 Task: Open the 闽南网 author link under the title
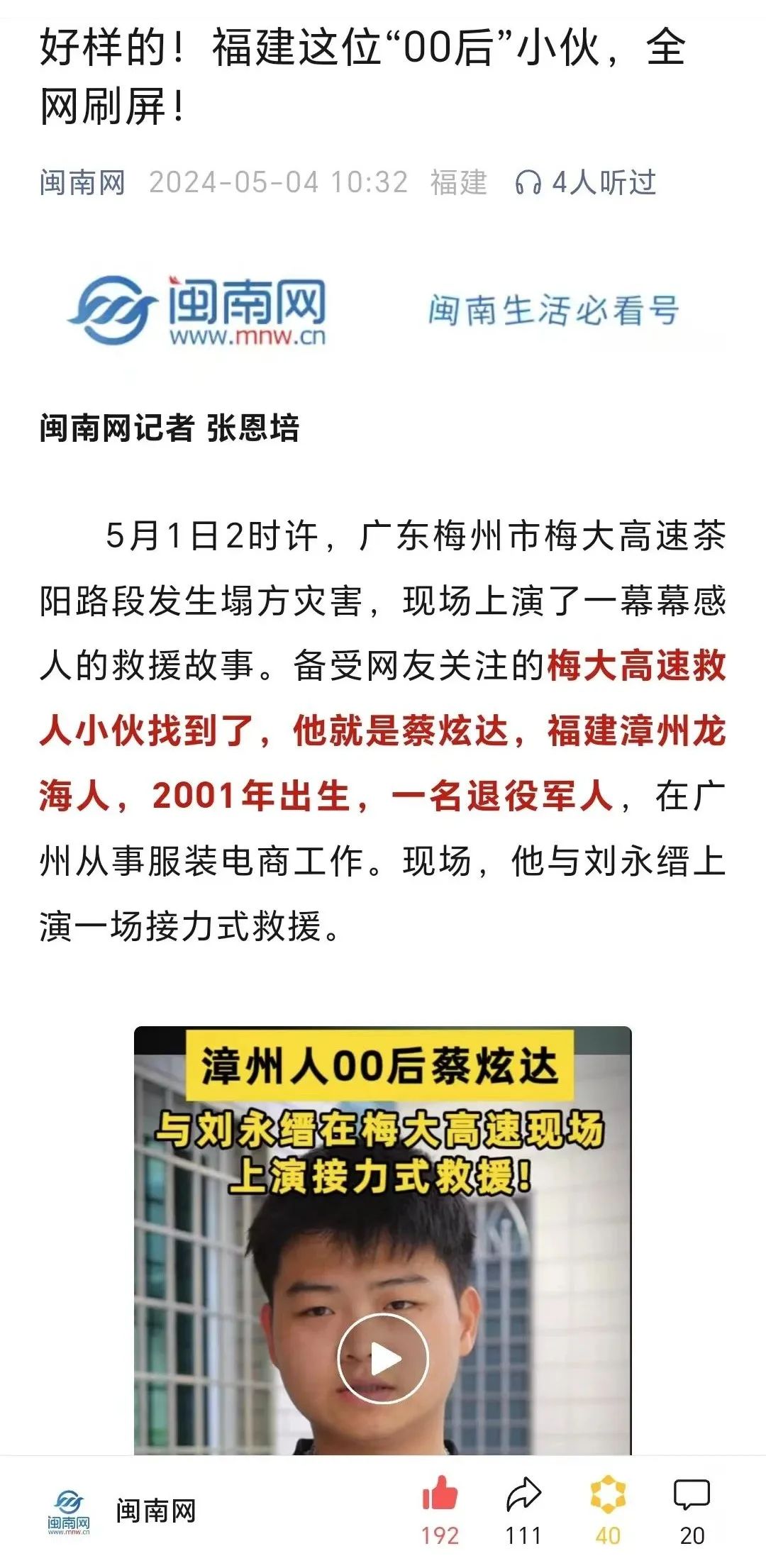pos(82,183)
